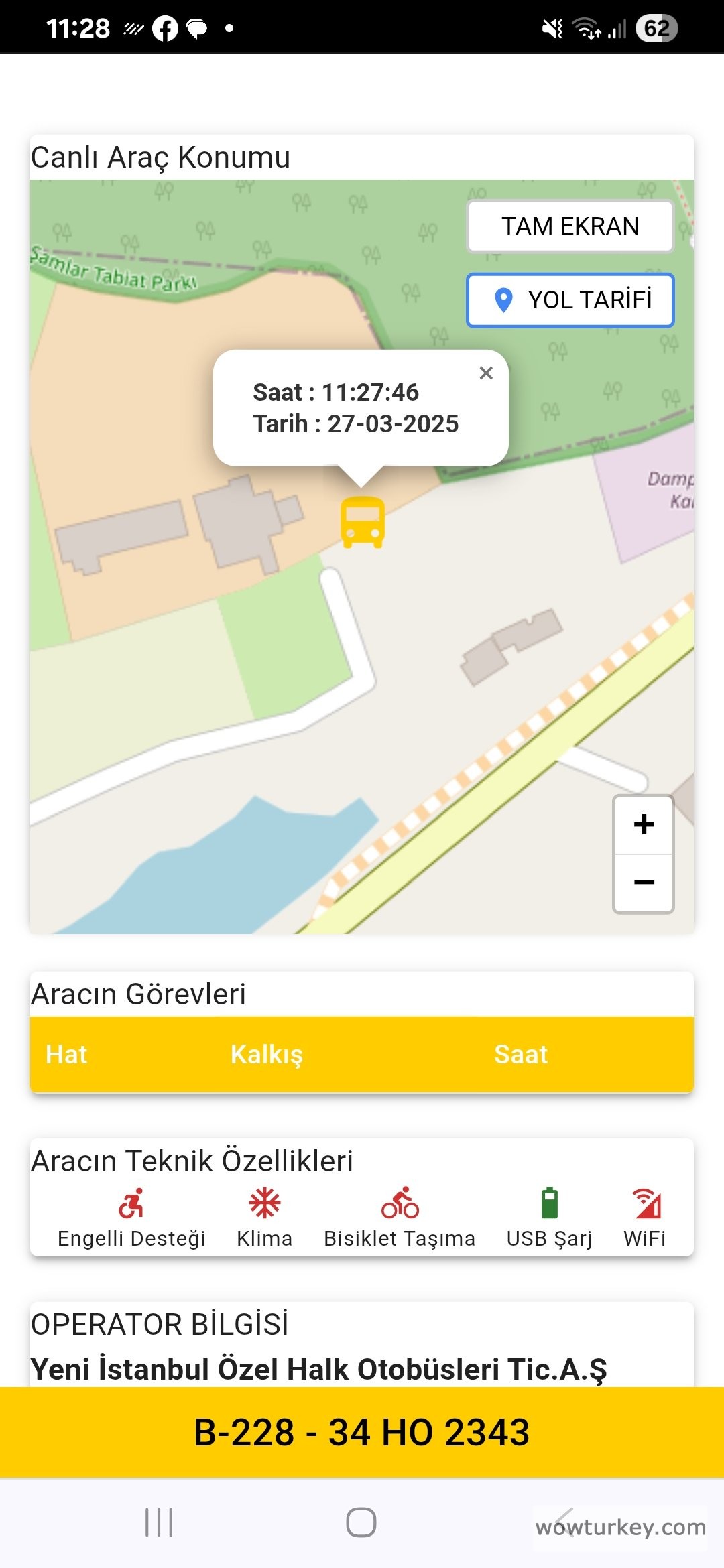Open the map in full screen with TAM EKRAN
Screen dimensions: 724x1568
click(570, 226)
